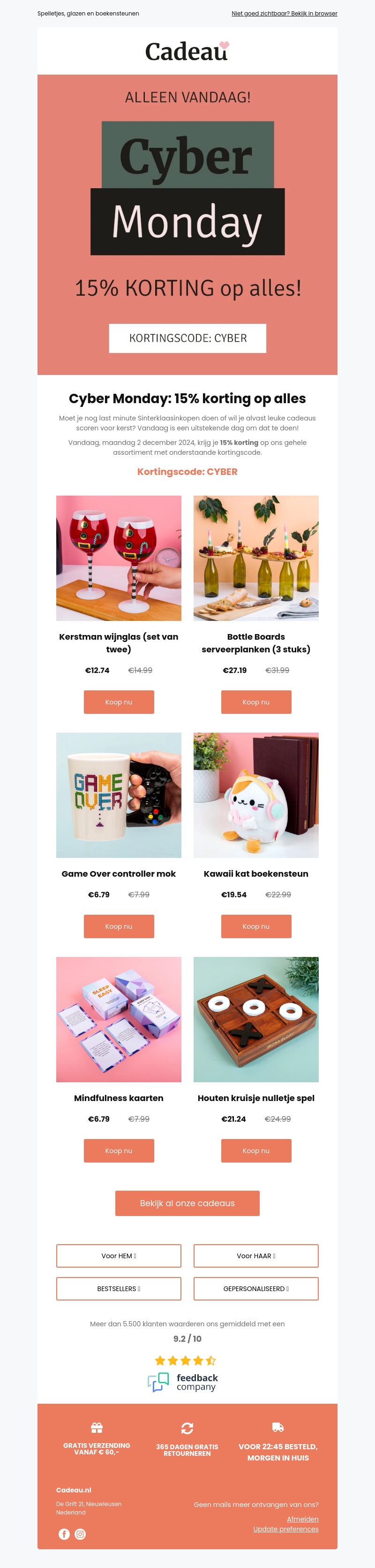Screen dimensions: 375x1568
Task: Open the 'Bekijk in browser' link
Action: tap(284, 14)
